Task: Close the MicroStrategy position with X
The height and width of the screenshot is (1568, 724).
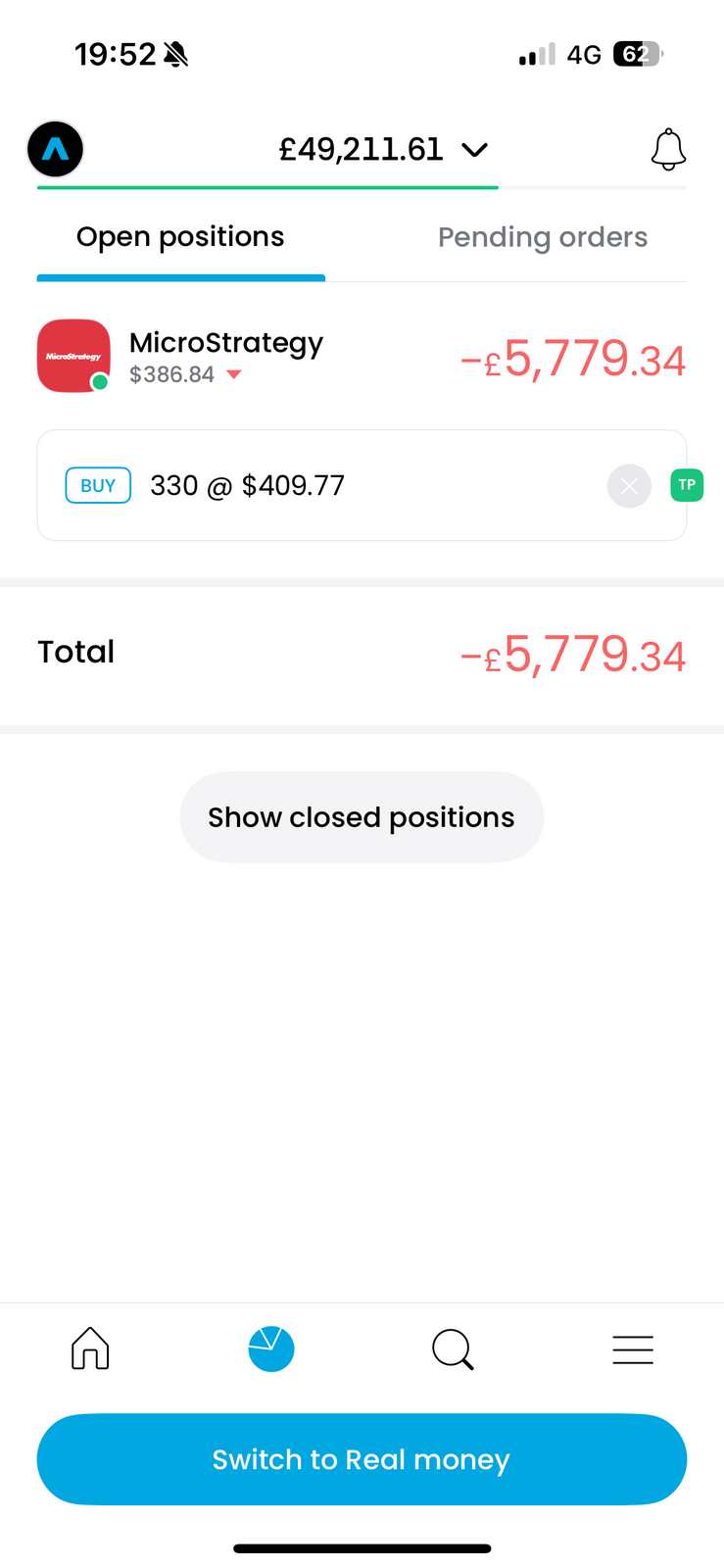Action: tap(629, 485)
